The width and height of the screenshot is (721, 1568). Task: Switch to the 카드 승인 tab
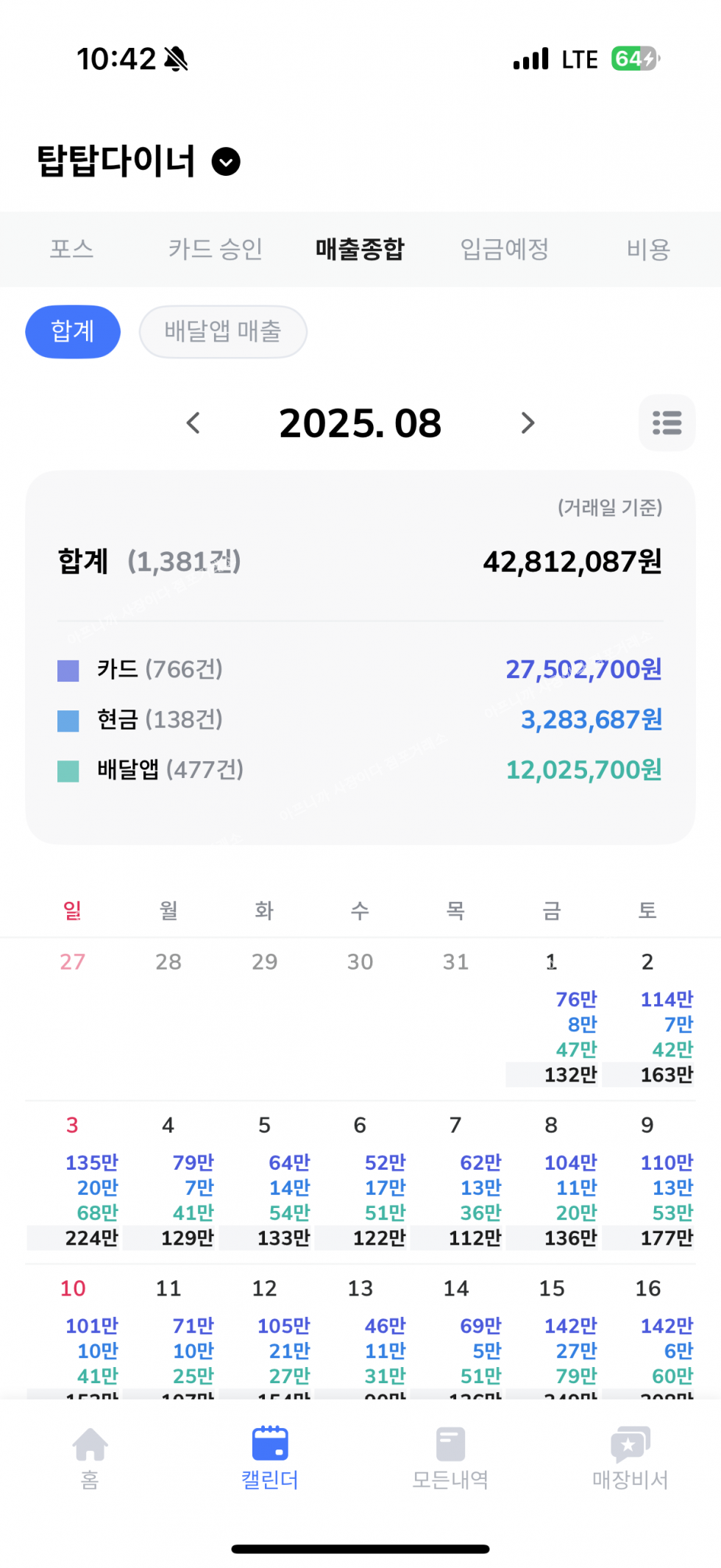tap(216, 249)
